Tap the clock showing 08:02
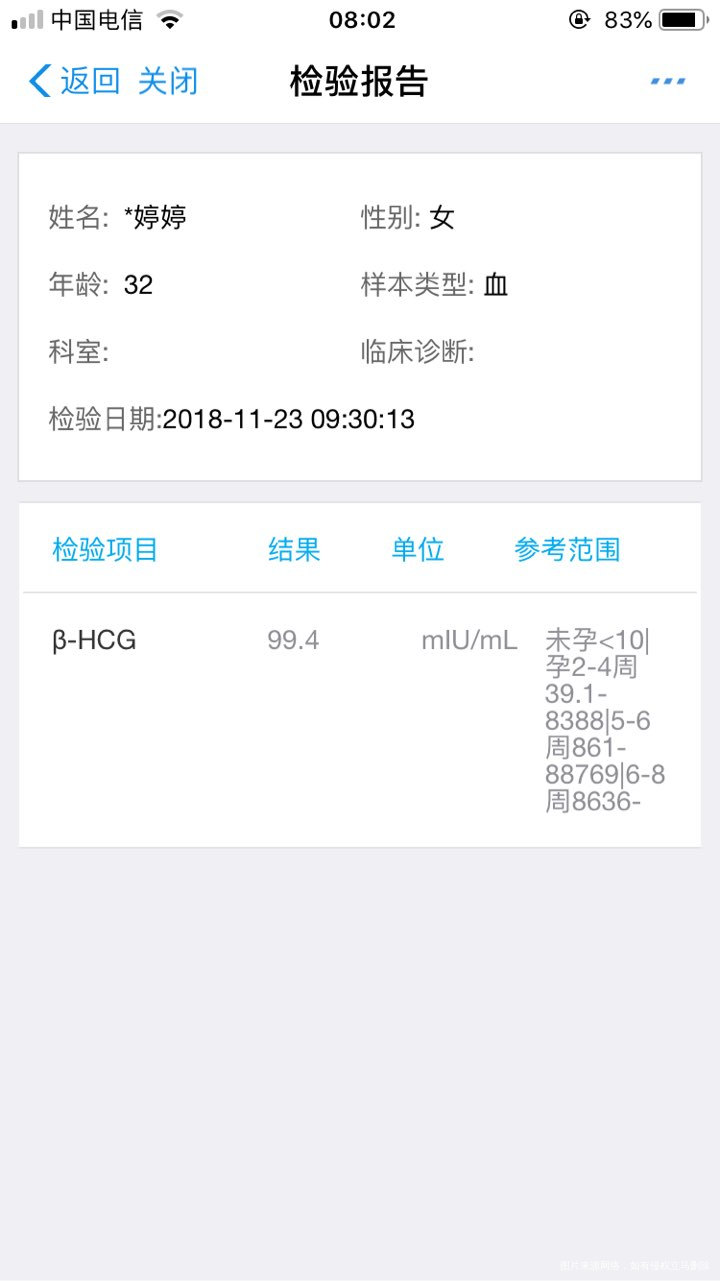Screen dimensions: 720x1281 tap(360, 19)
